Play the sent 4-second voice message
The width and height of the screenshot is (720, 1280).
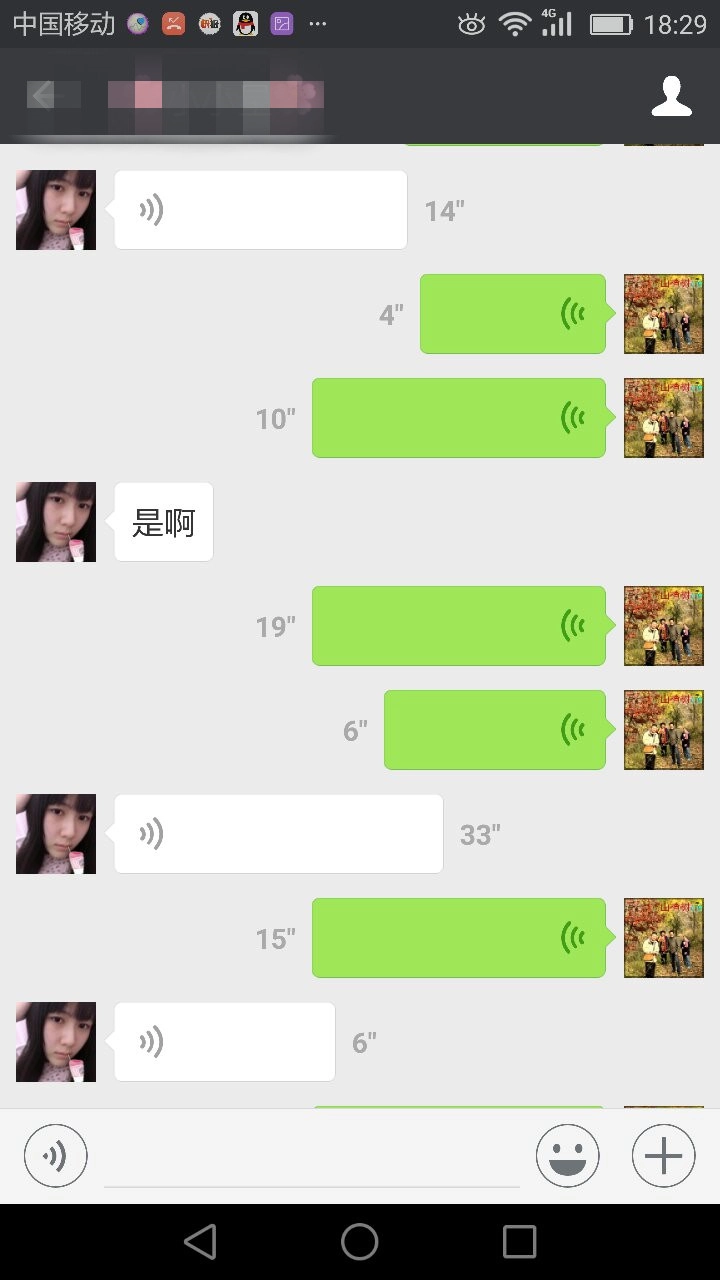(512, 314)
